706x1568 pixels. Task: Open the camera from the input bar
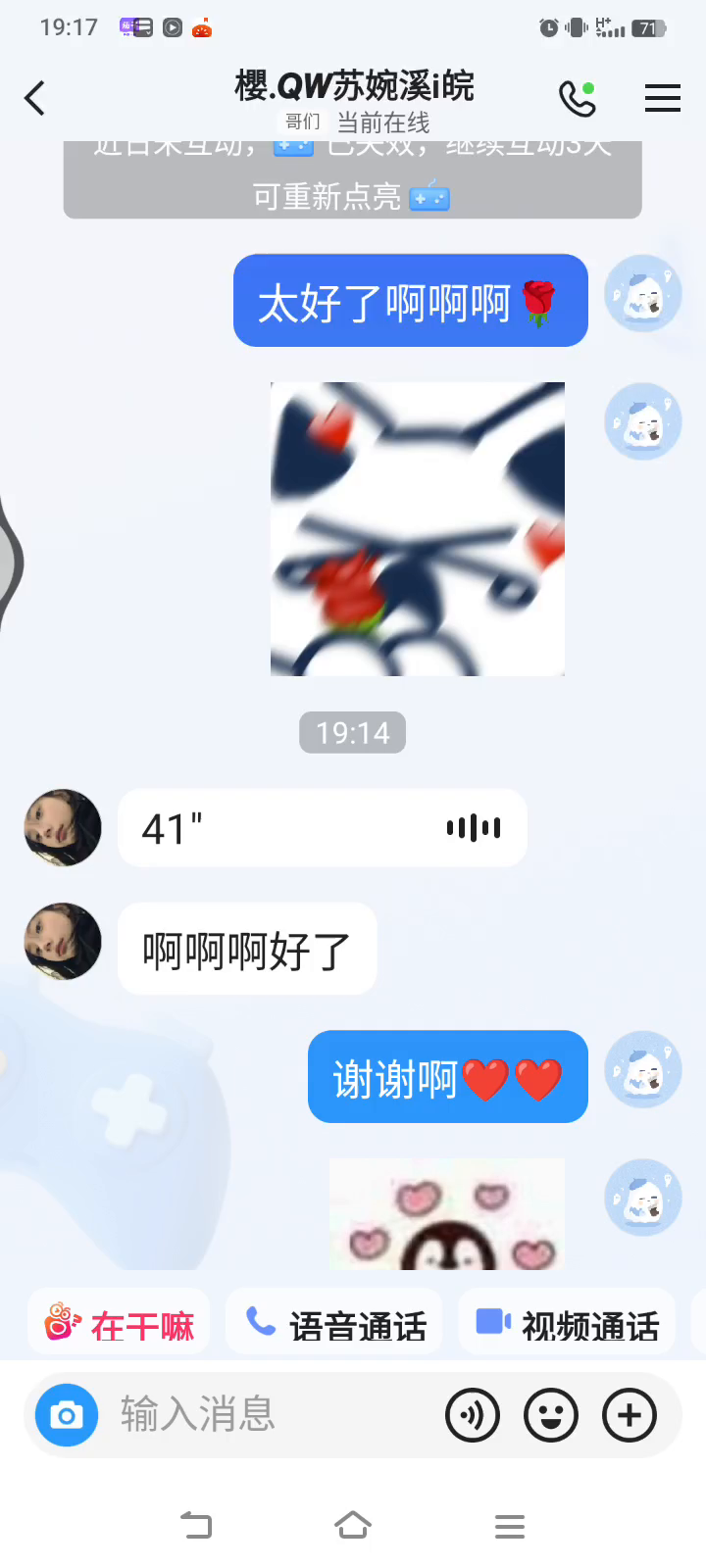pyautogui.click(x=67, y=1415)
